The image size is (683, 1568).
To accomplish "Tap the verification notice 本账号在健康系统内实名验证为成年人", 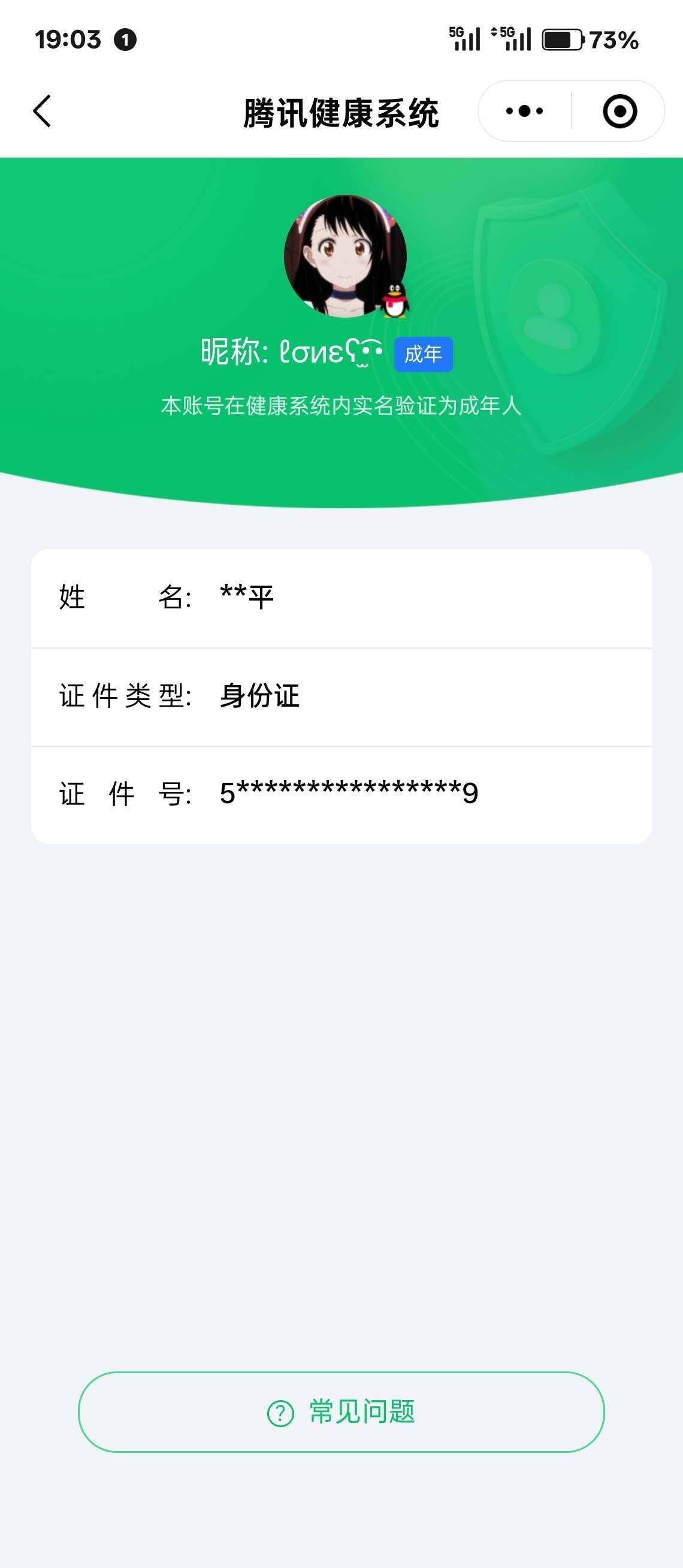I will pos(341,402).
